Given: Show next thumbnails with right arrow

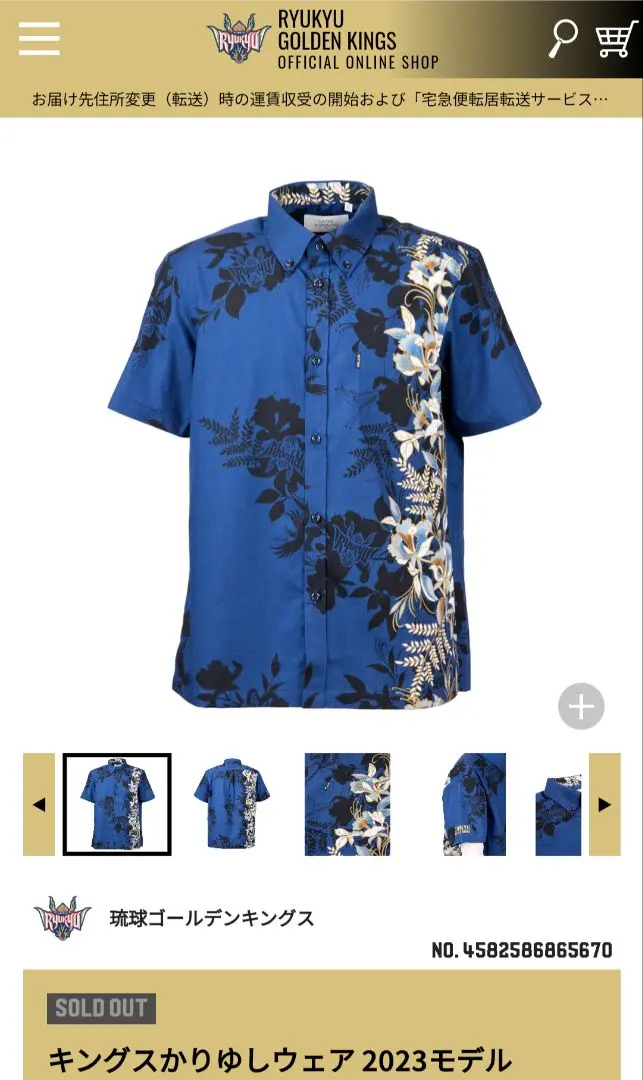Looking at the screenshot, I should click(604, 804).
